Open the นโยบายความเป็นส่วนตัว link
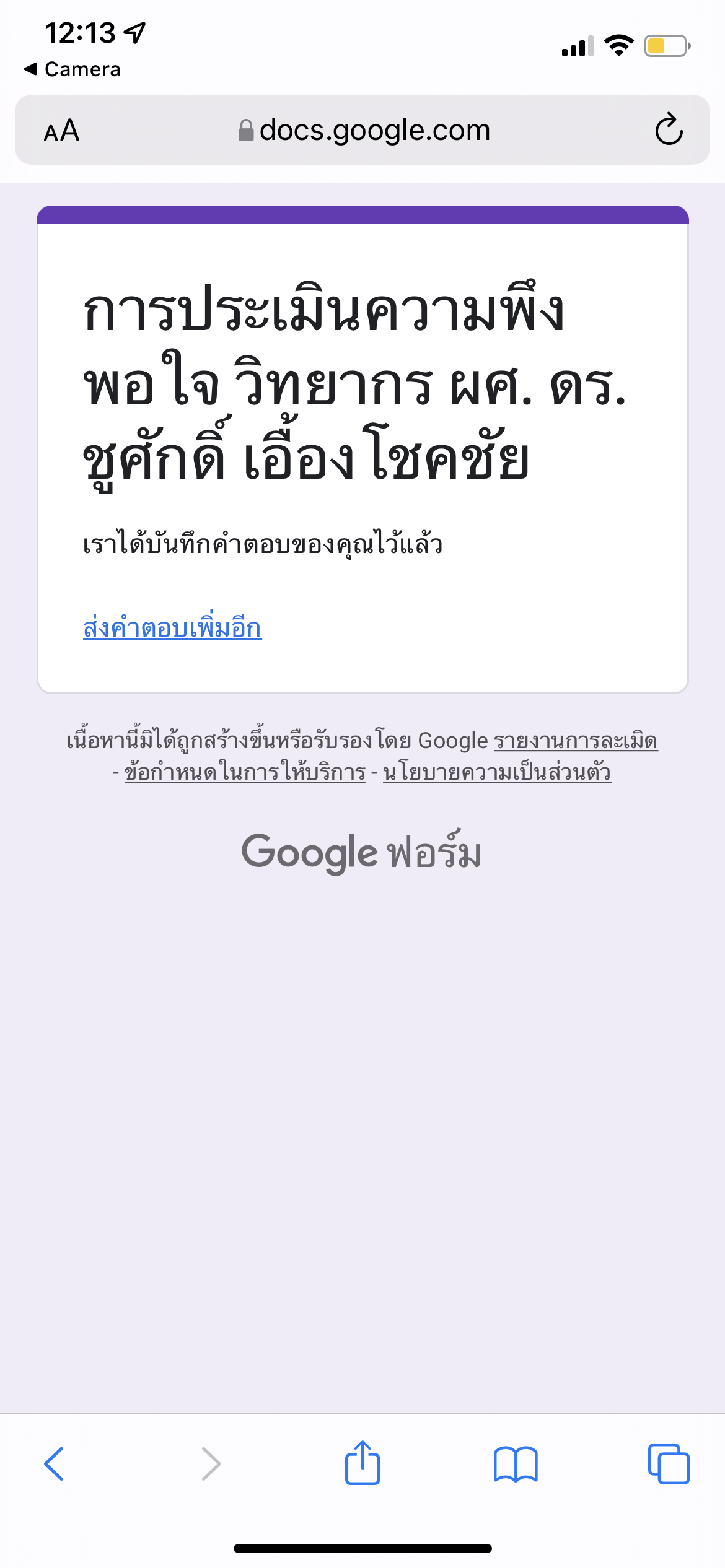 (x=497, y=772)
